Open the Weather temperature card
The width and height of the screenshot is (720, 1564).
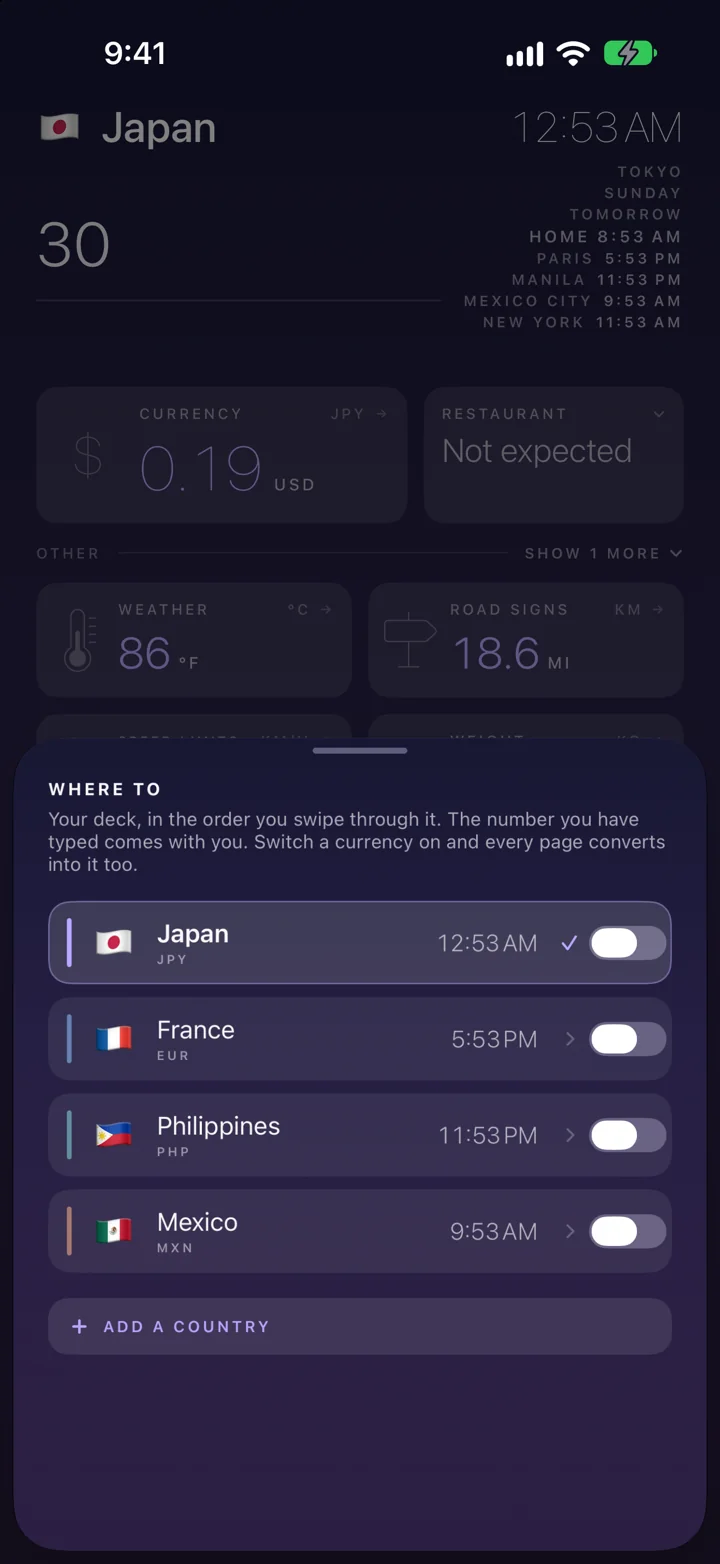click(194, 640)
